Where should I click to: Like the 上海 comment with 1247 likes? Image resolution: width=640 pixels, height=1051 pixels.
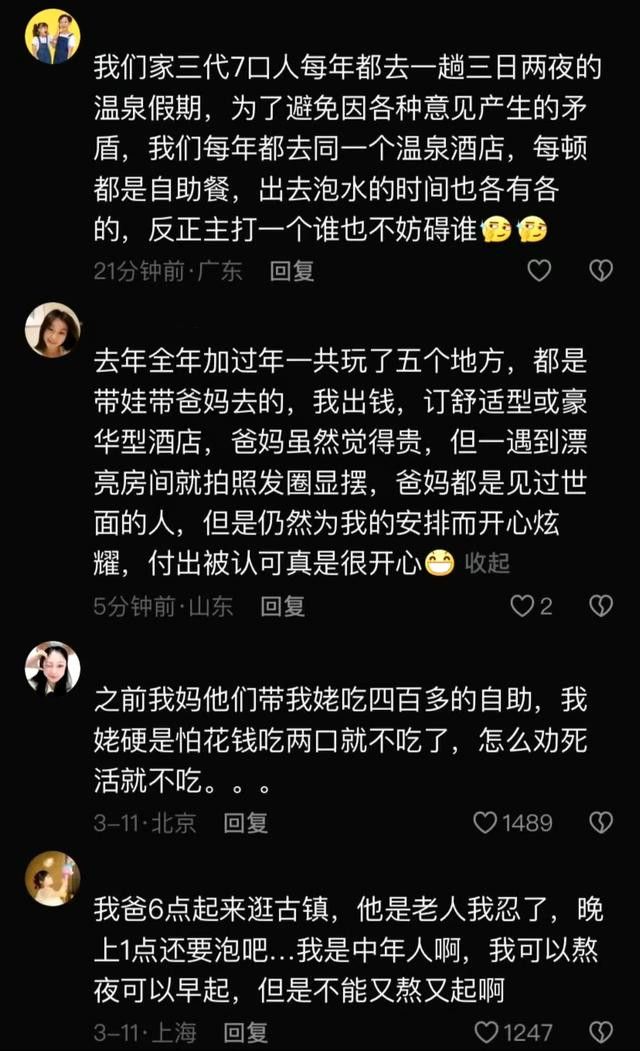(x=486, y=1032)
